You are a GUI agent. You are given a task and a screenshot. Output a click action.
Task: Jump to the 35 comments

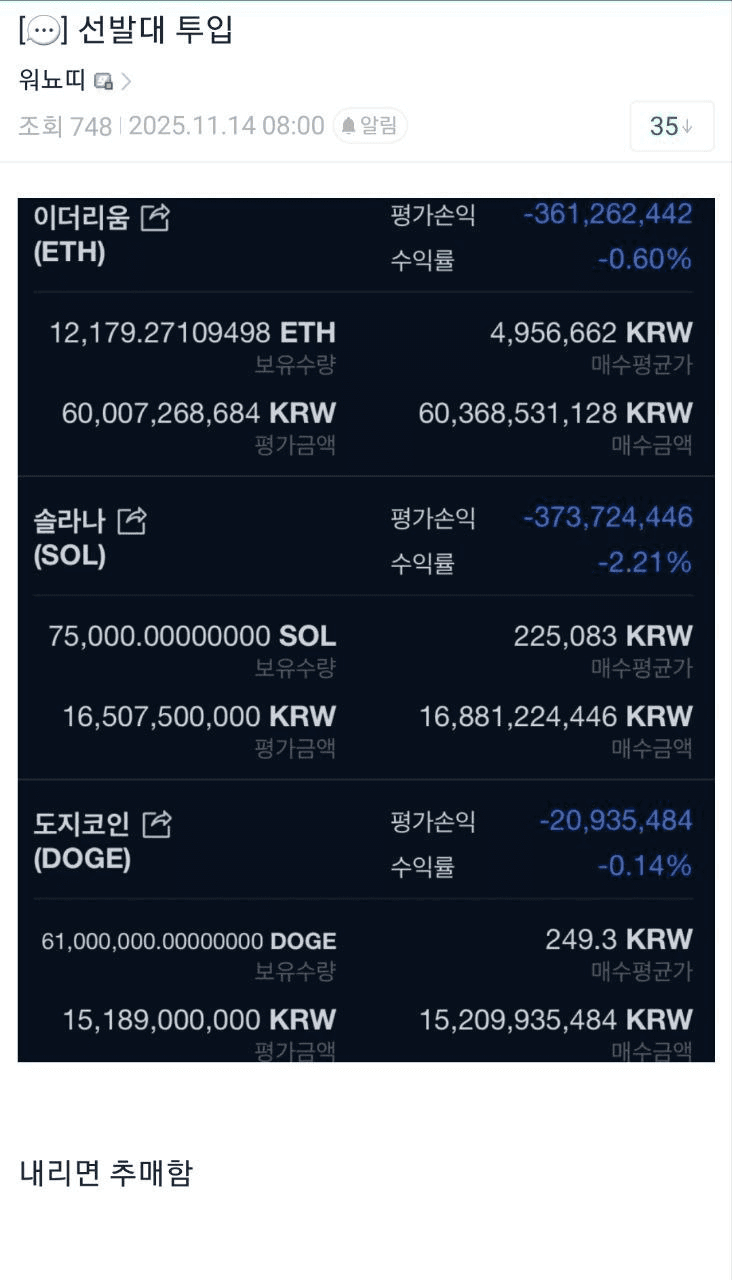671,126
